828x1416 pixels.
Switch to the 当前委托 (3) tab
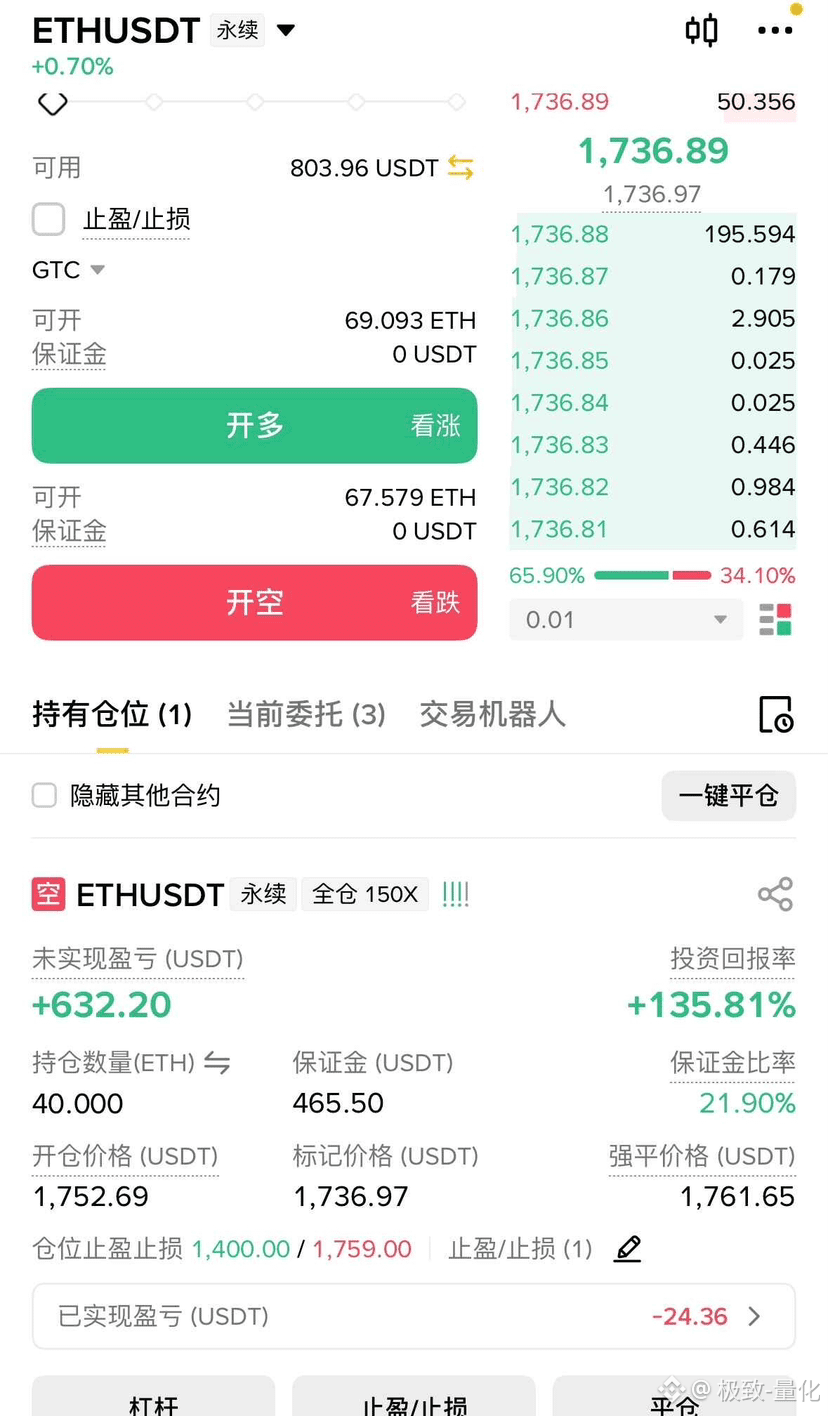pyautogui.click(x=306, y=714)
